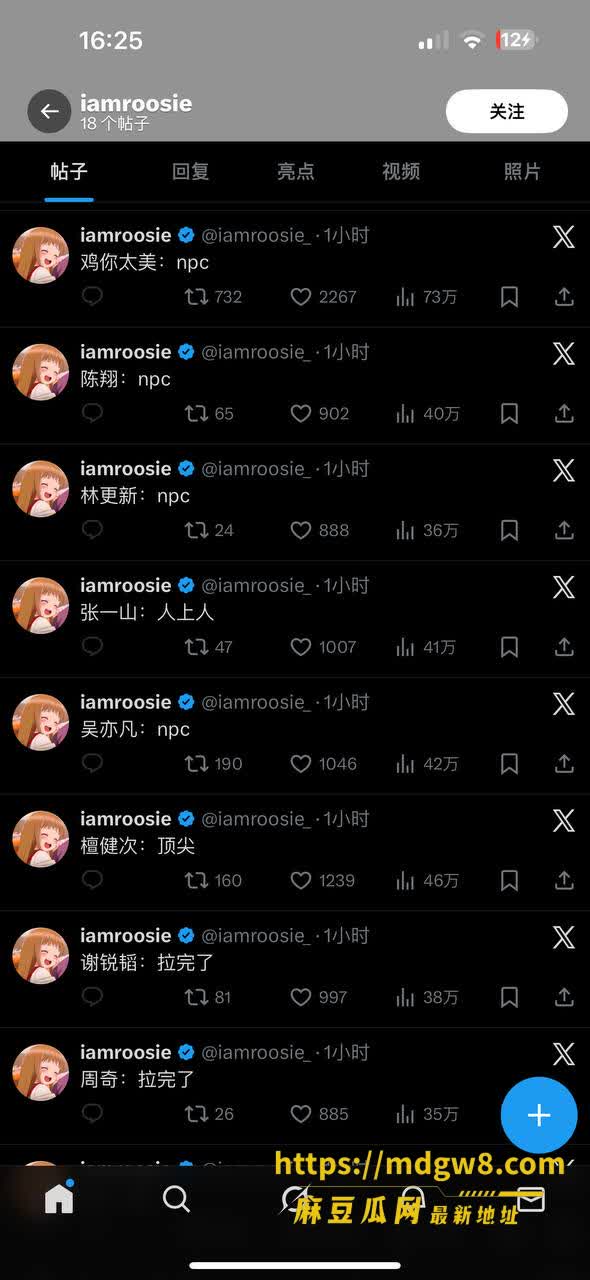This screenshot has height=1280, width=590.
Task: Open the 亮点 tab
Action: click(x=295, y=171)
